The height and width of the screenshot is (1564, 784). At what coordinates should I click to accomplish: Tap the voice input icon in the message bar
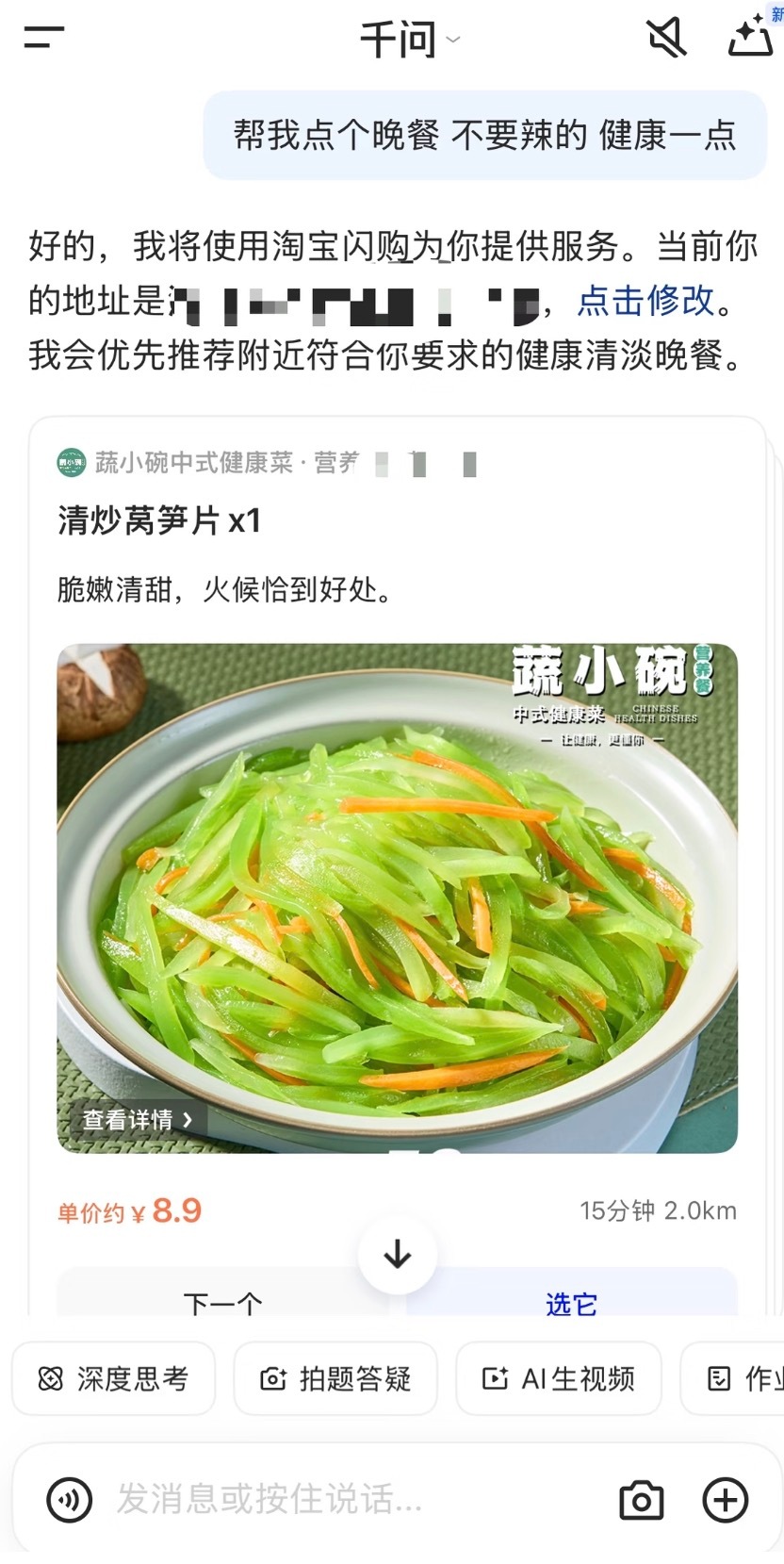pyautogui.click(x=66, y=1500)
